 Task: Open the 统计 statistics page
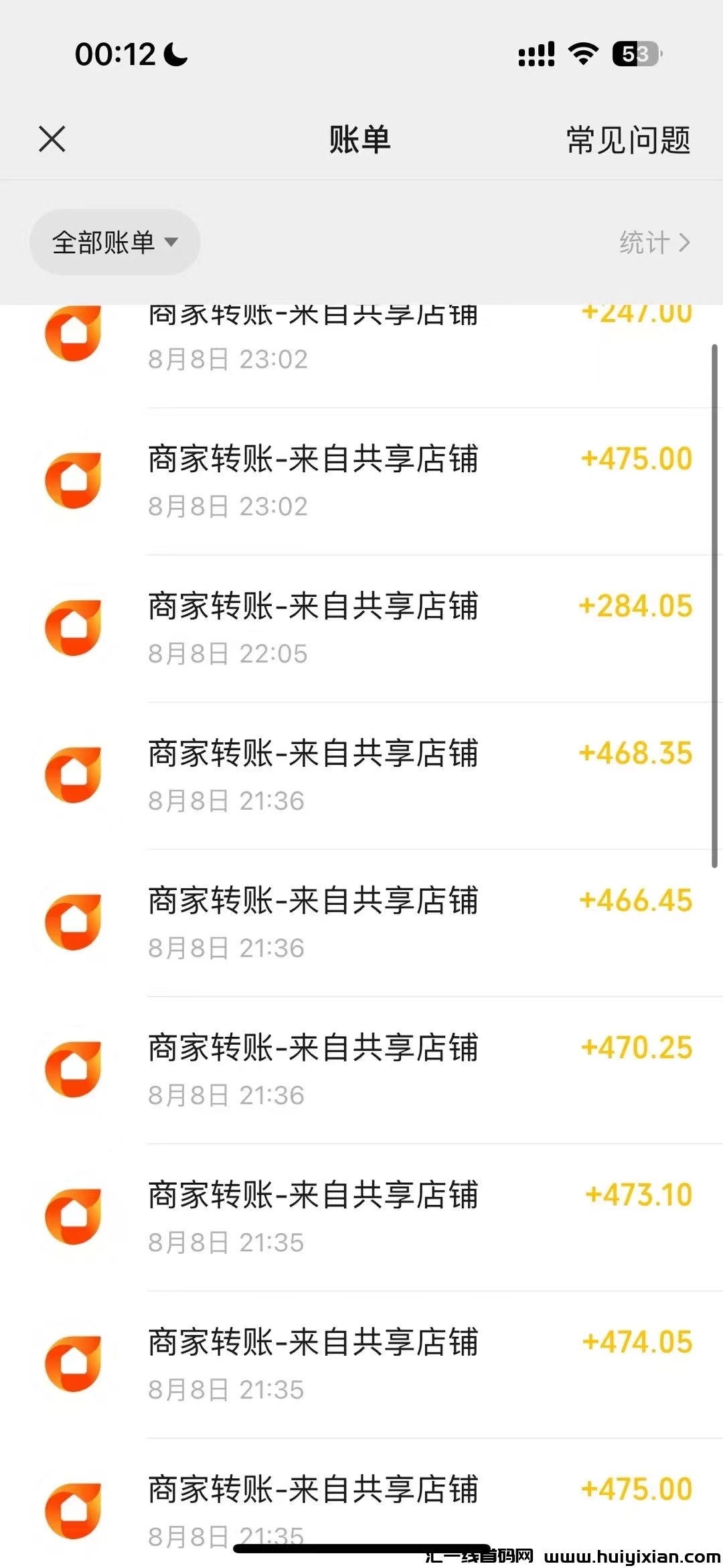(x=653, y=242)
